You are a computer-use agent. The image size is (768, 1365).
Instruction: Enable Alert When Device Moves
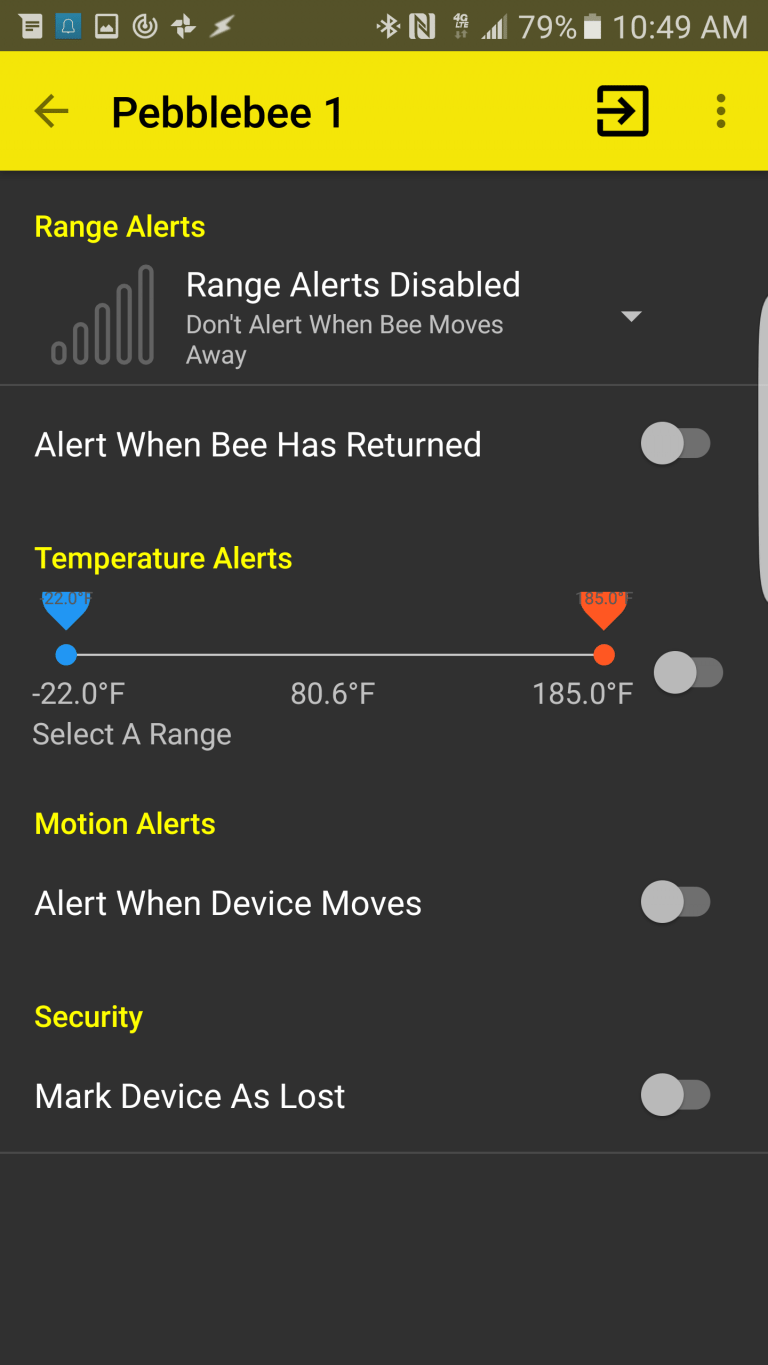point(676,902)
